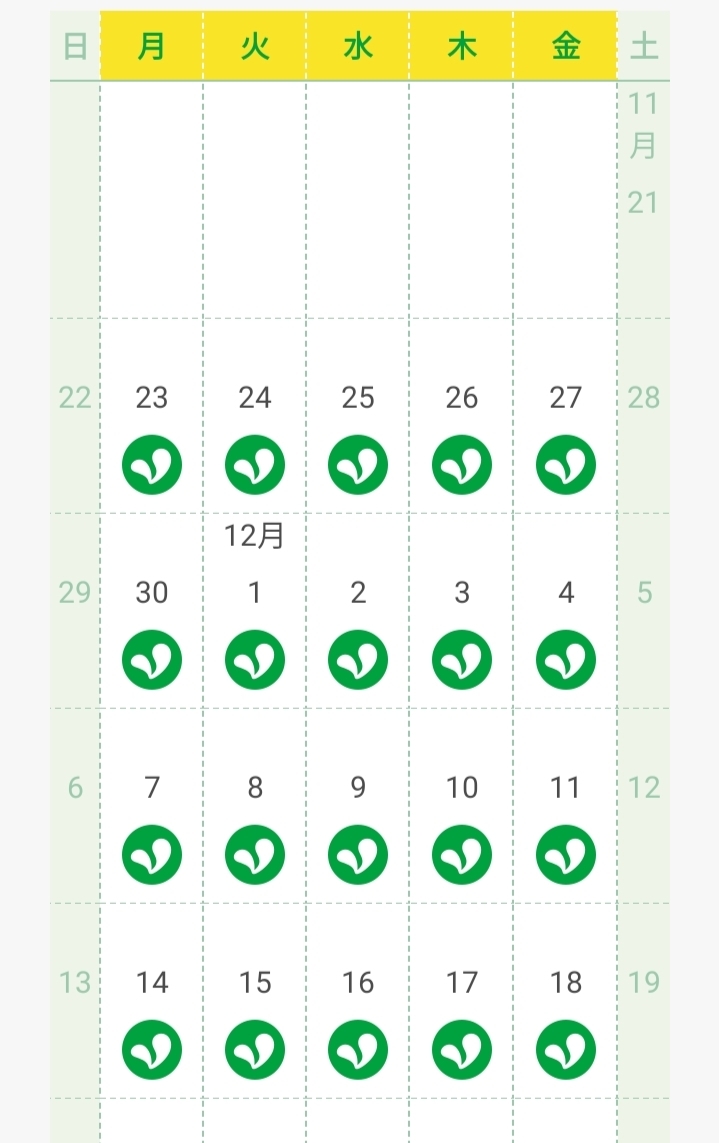719x1143 pixels.
Task: Tap the heart icon under December 2
Action: [x=358, y=660]
